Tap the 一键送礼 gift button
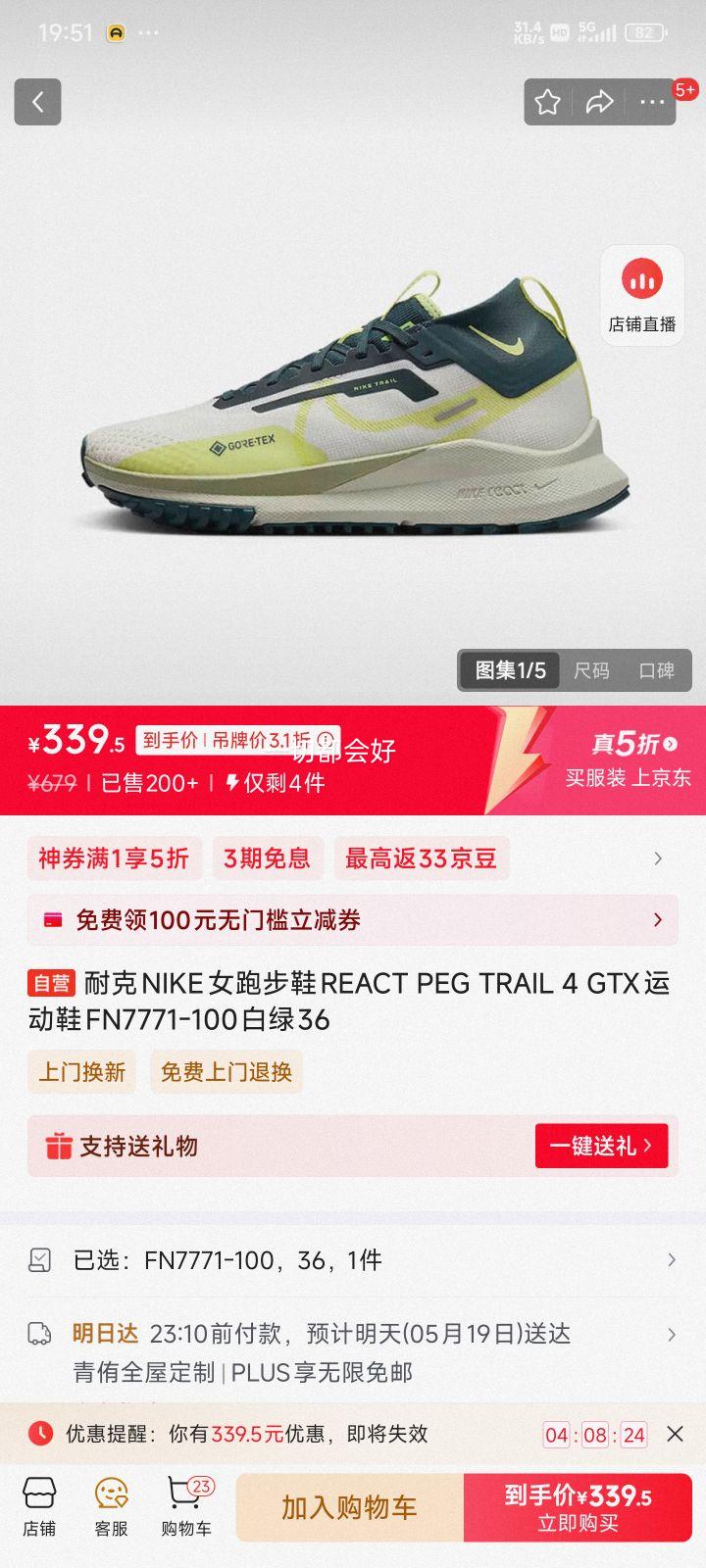 (x=601, y=1146)
